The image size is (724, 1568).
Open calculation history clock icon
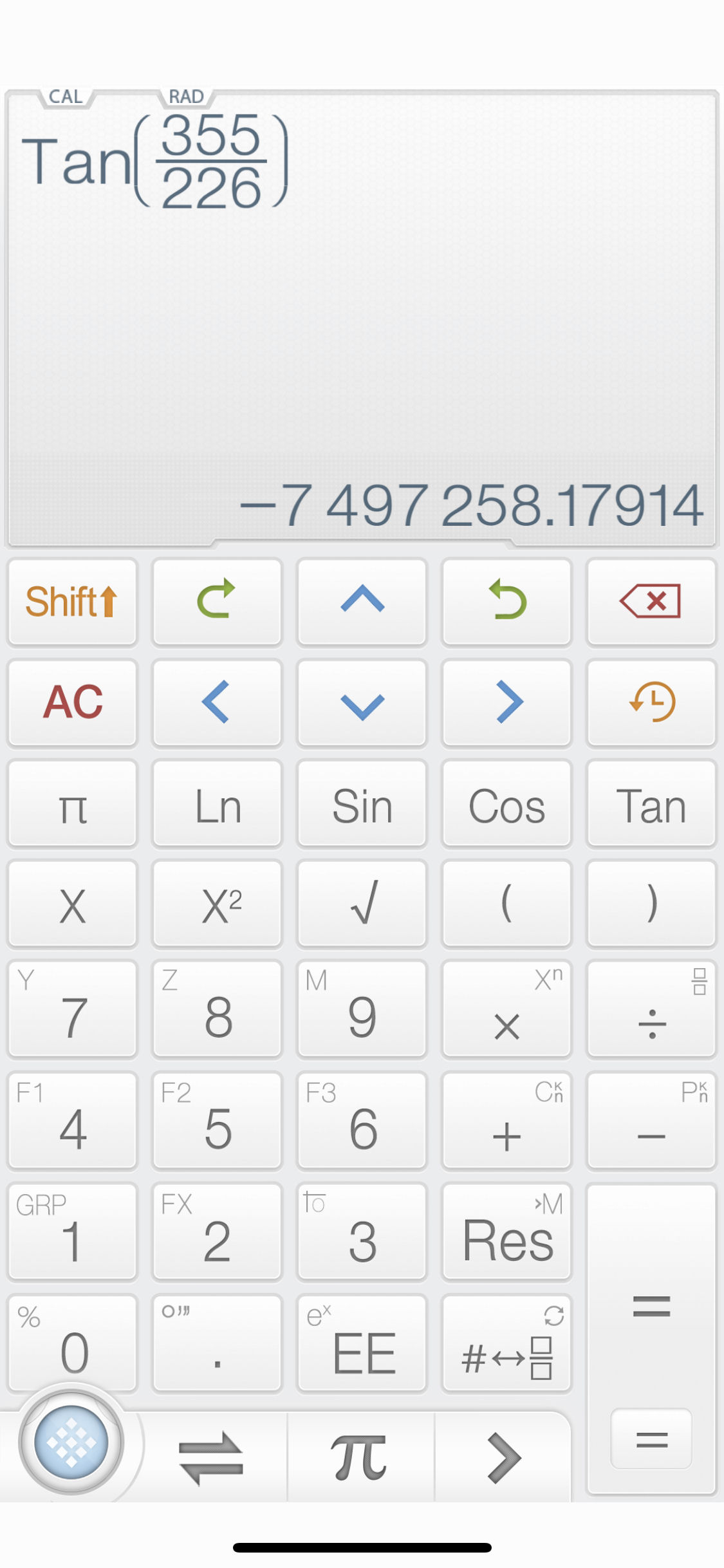coord(651,702)
